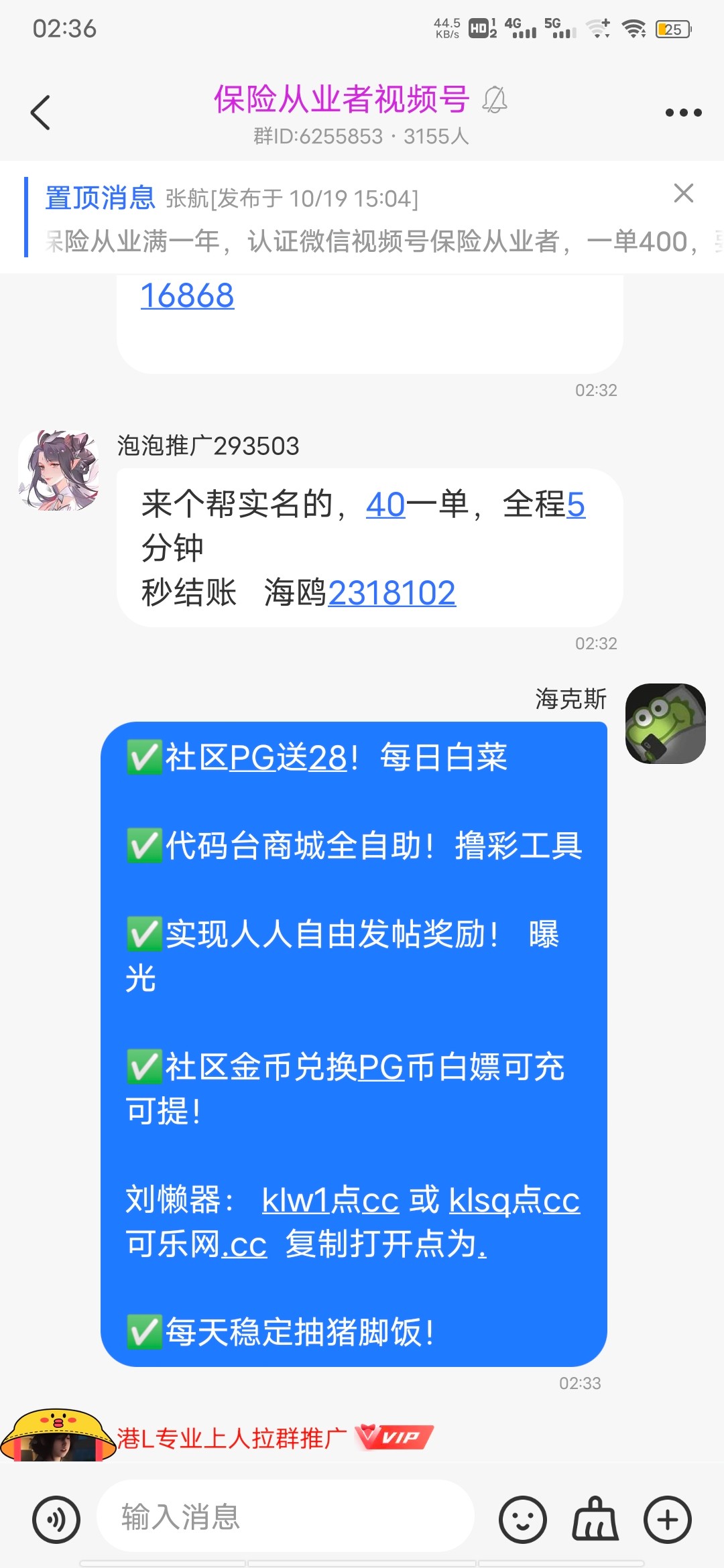Select the broom cleanup icon
Viewport: 724px width, 1568px height.
pos(595,1516)
